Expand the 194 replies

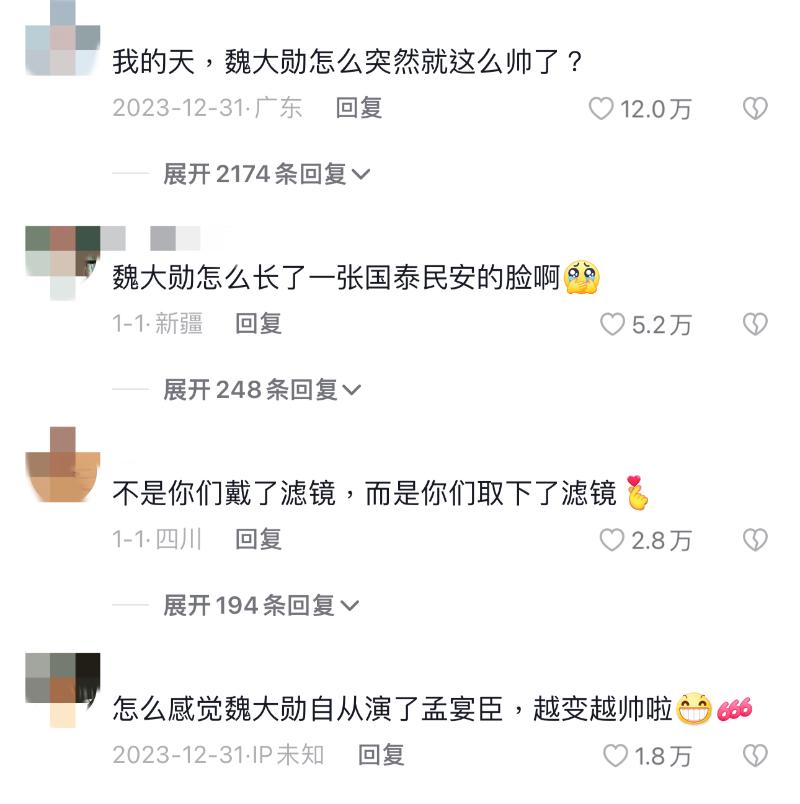(261, 605)
